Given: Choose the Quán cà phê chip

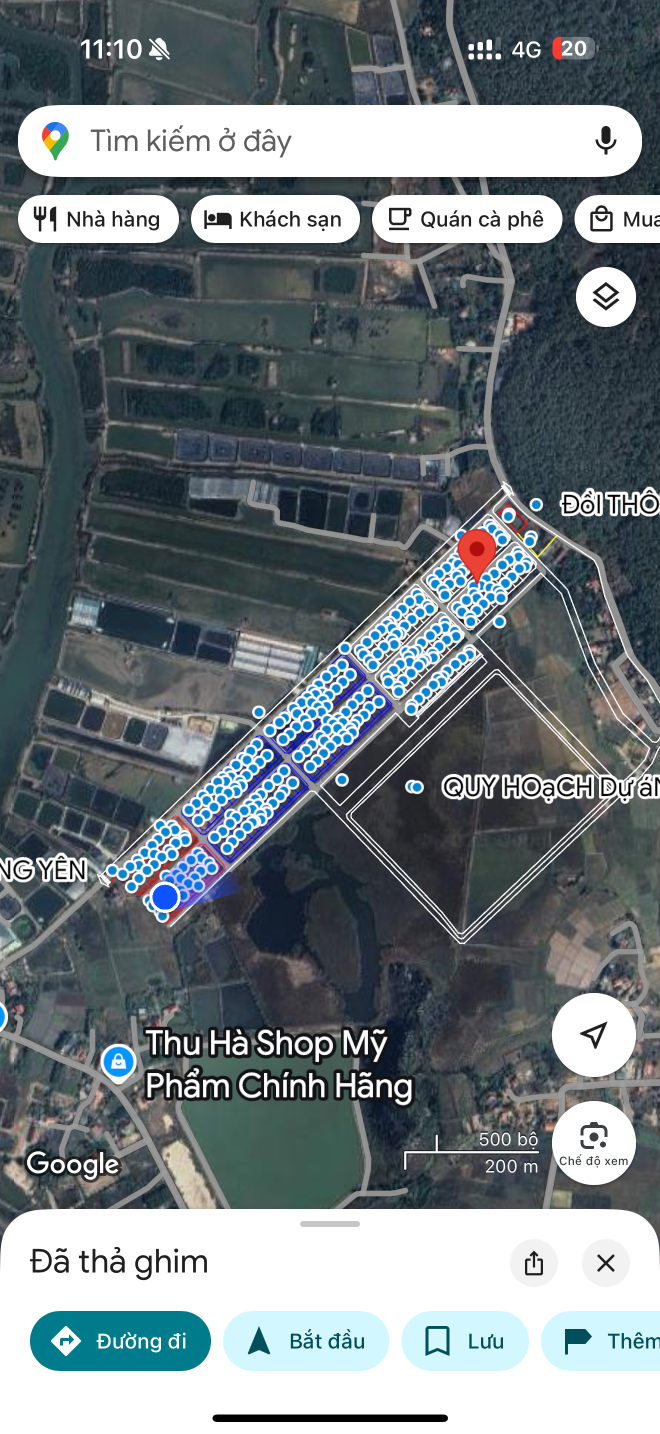Looking at the screenshot, I should tap(466, 220).
